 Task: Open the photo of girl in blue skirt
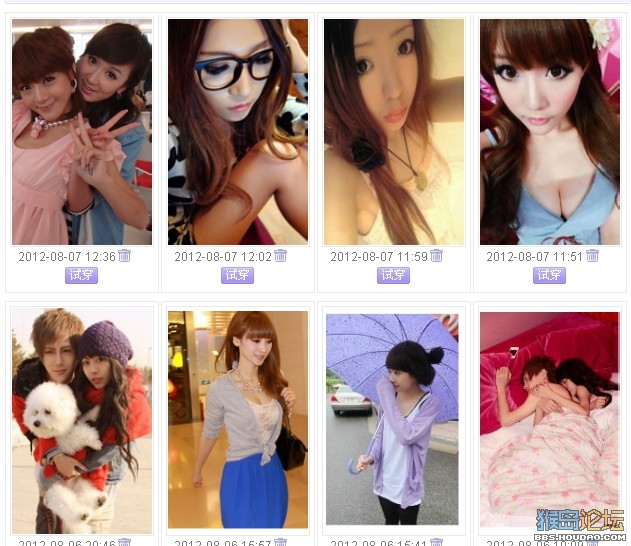[238, 420]
